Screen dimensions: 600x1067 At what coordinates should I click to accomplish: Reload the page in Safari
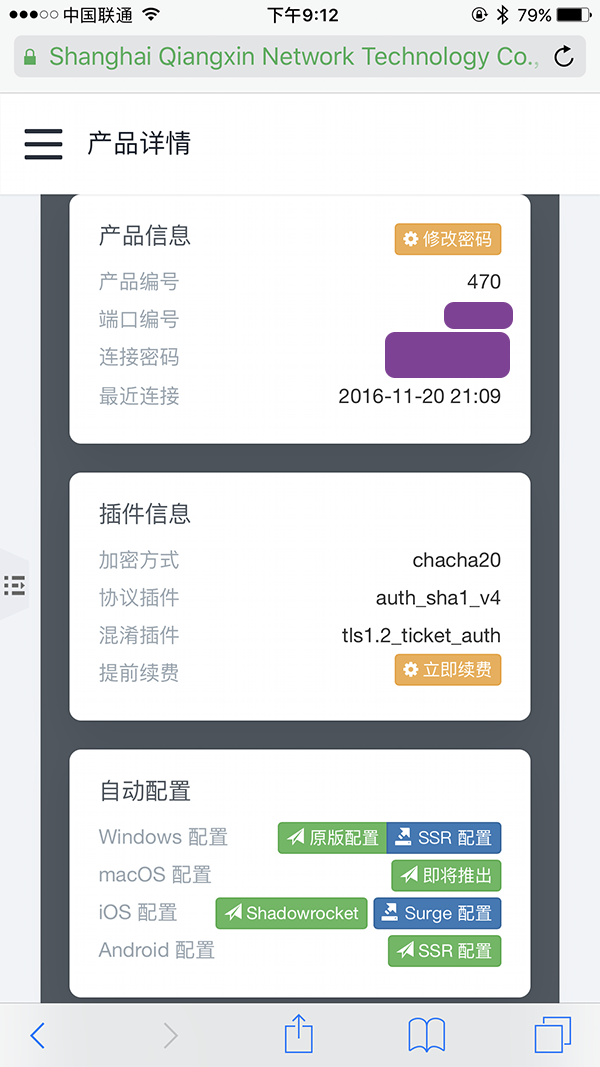pos(563,56)
